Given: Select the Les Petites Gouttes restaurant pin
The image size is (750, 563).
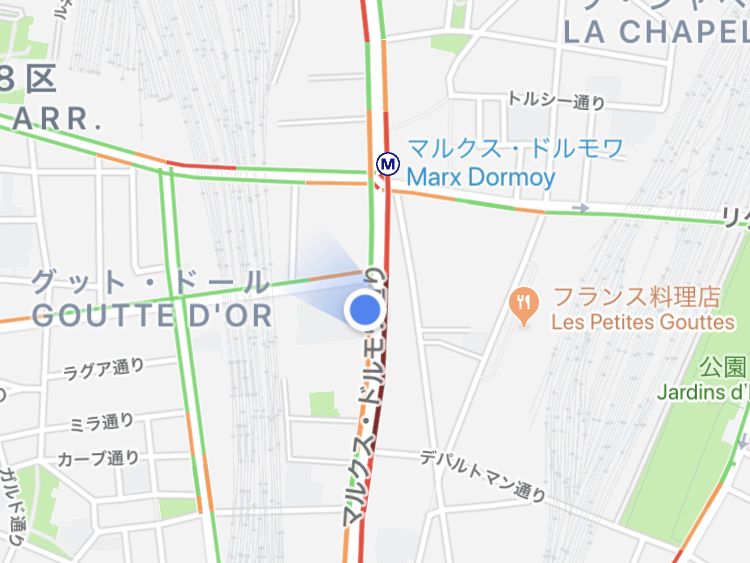Looking at the screenshot, I should [x=523, y=300].
